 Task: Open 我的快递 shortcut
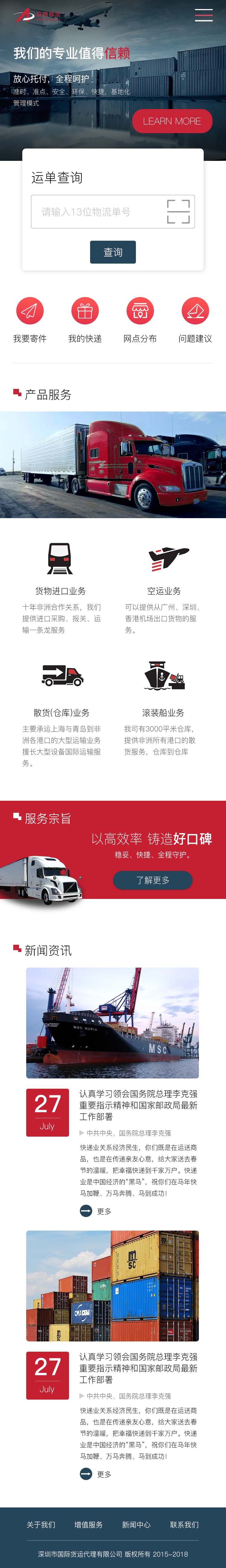(85, 311)
